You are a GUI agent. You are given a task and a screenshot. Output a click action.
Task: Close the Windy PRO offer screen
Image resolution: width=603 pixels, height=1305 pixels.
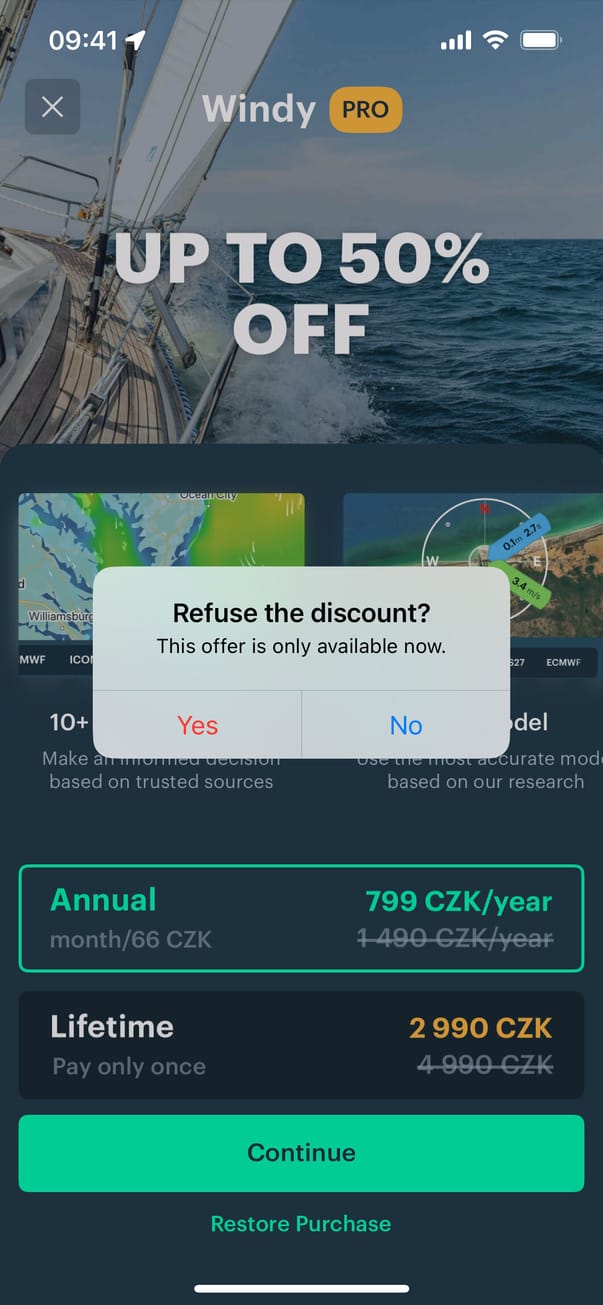pyautogui.click(x=52, y=107)
